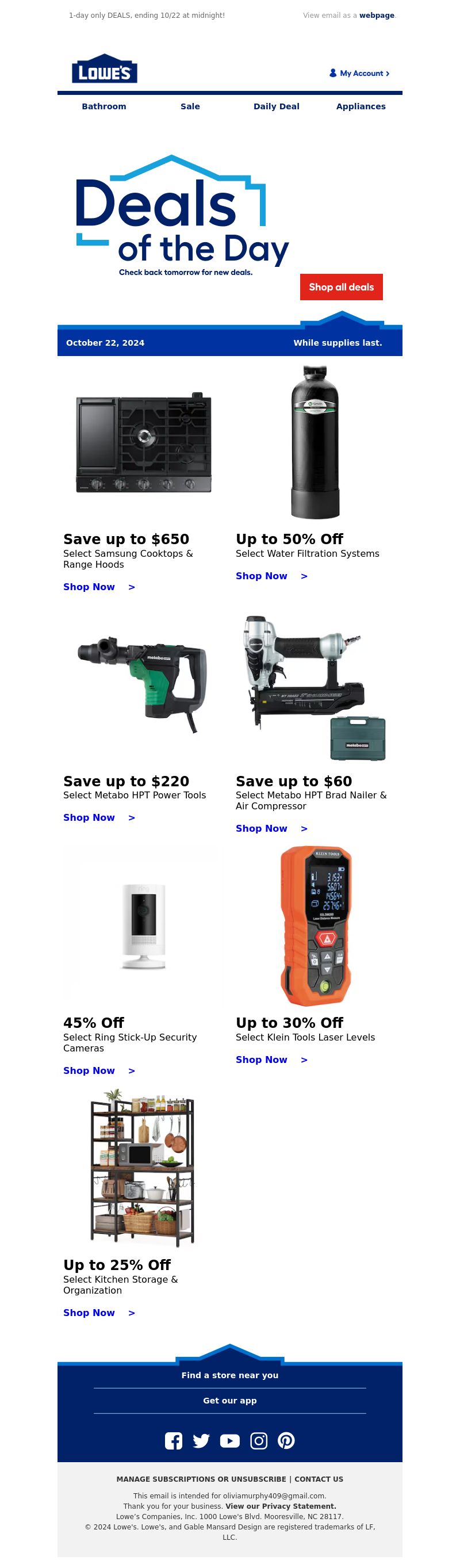
Task: Open Lowe's Facebook page
Action: [174, 1441]
